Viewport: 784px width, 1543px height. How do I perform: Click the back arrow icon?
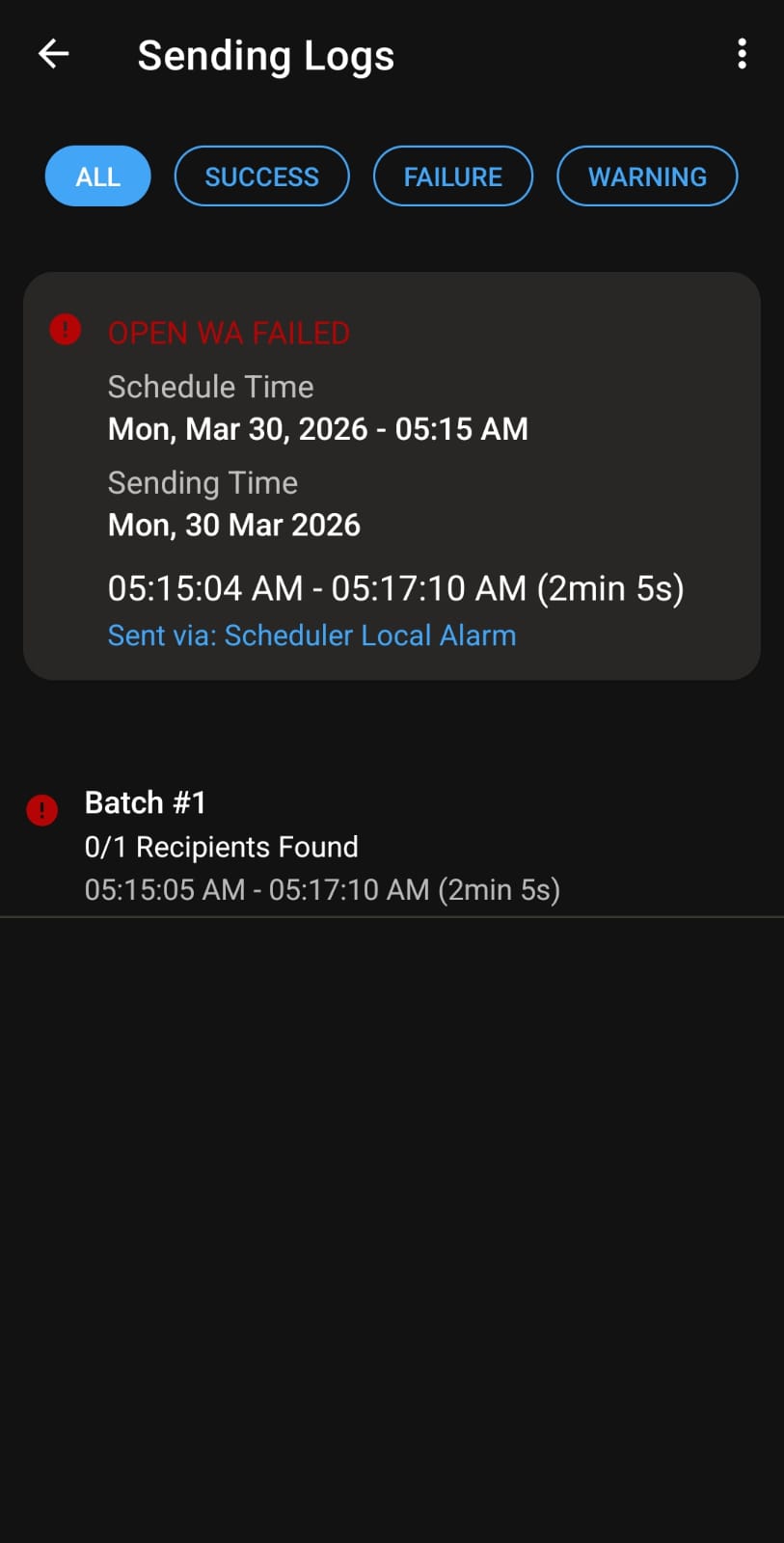coord(53,53)
